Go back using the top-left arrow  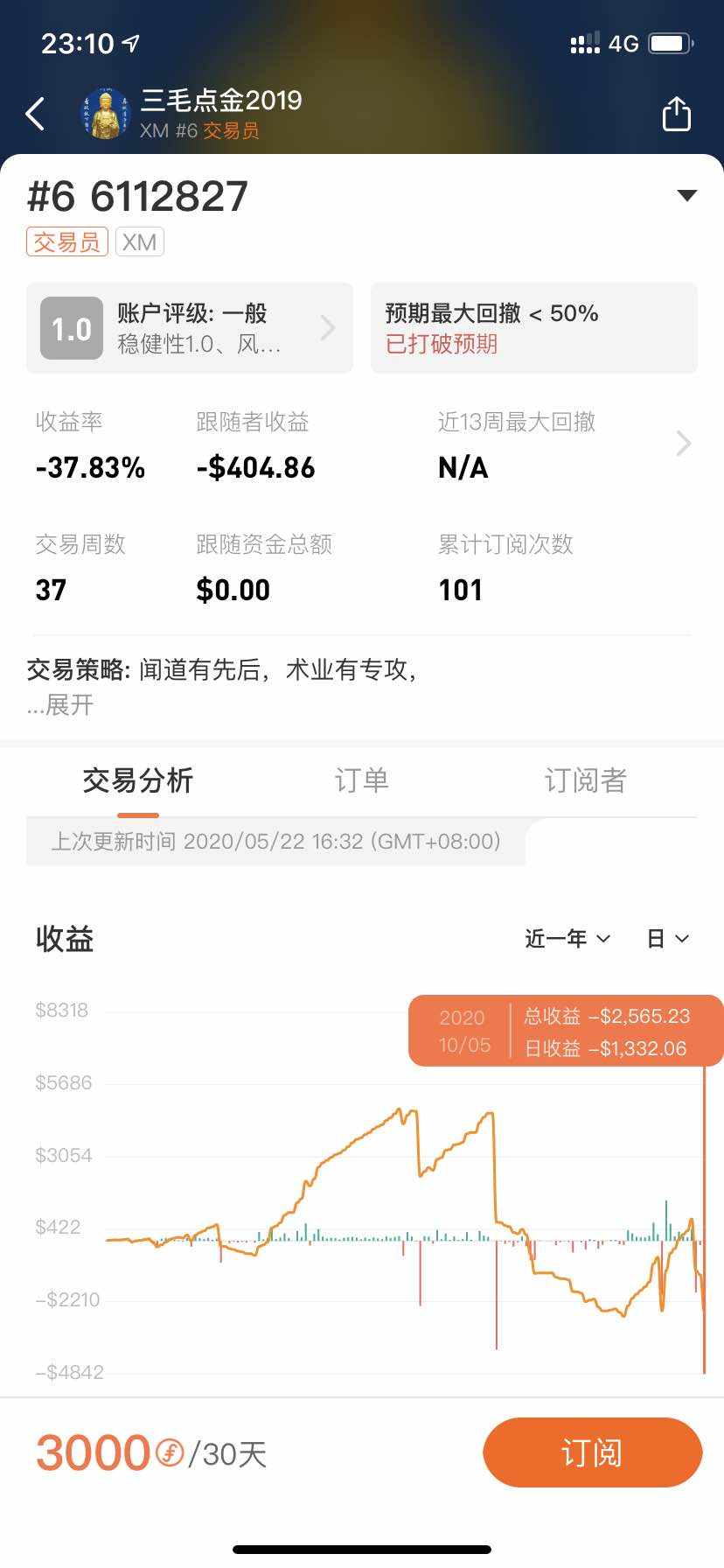36,114
